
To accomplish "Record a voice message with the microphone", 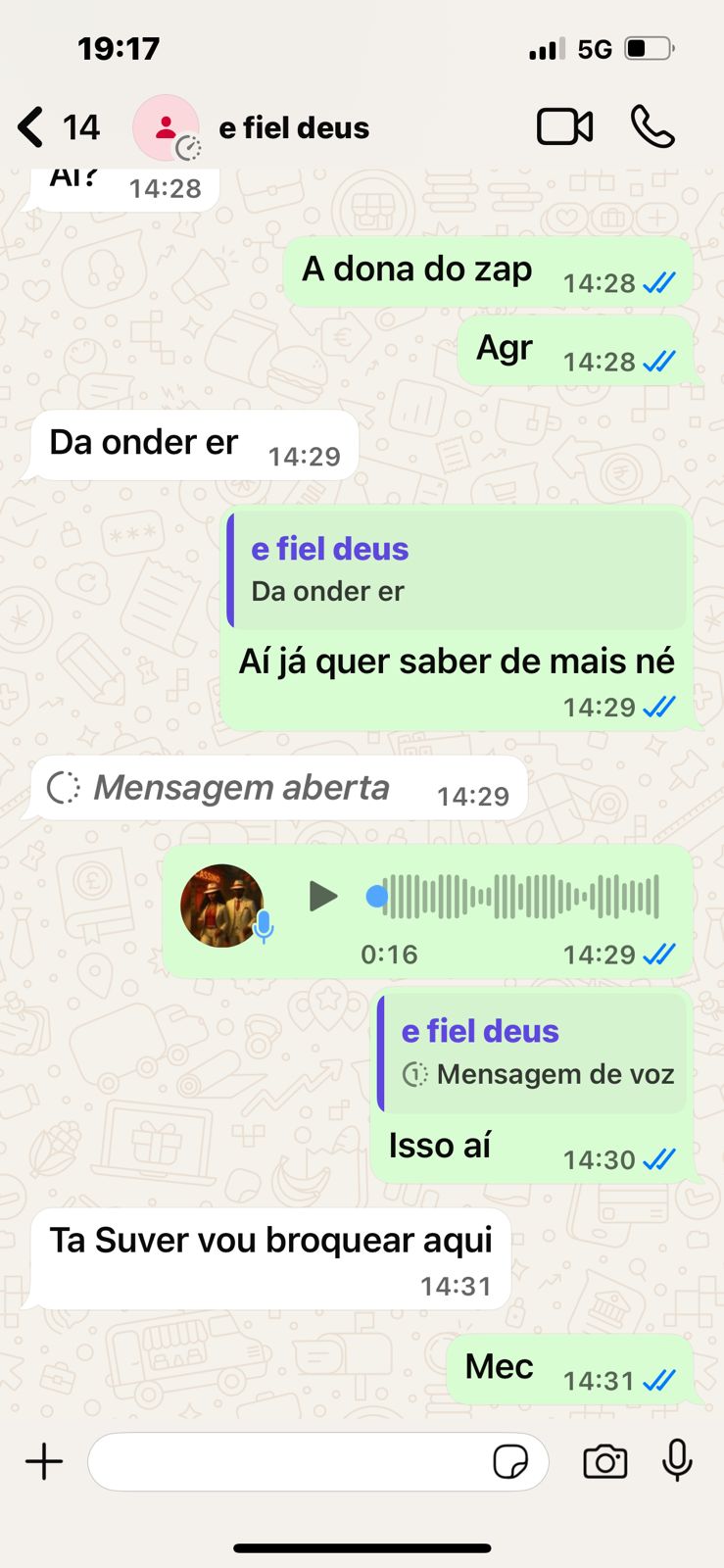I will click(x=677, y=1461).
